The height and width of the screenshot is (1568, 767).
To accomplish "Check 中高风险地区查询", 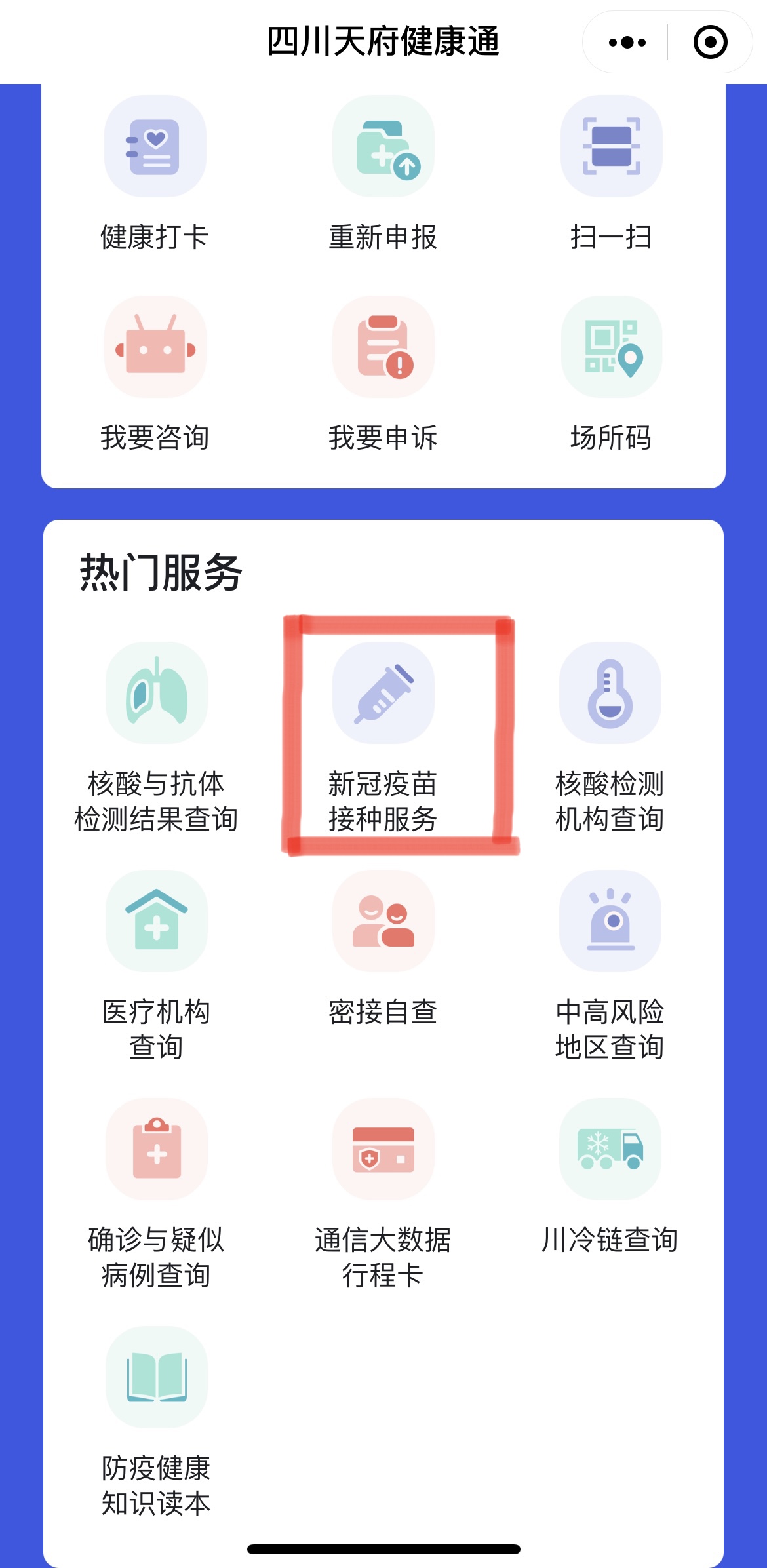I will [x=610, y=966].
